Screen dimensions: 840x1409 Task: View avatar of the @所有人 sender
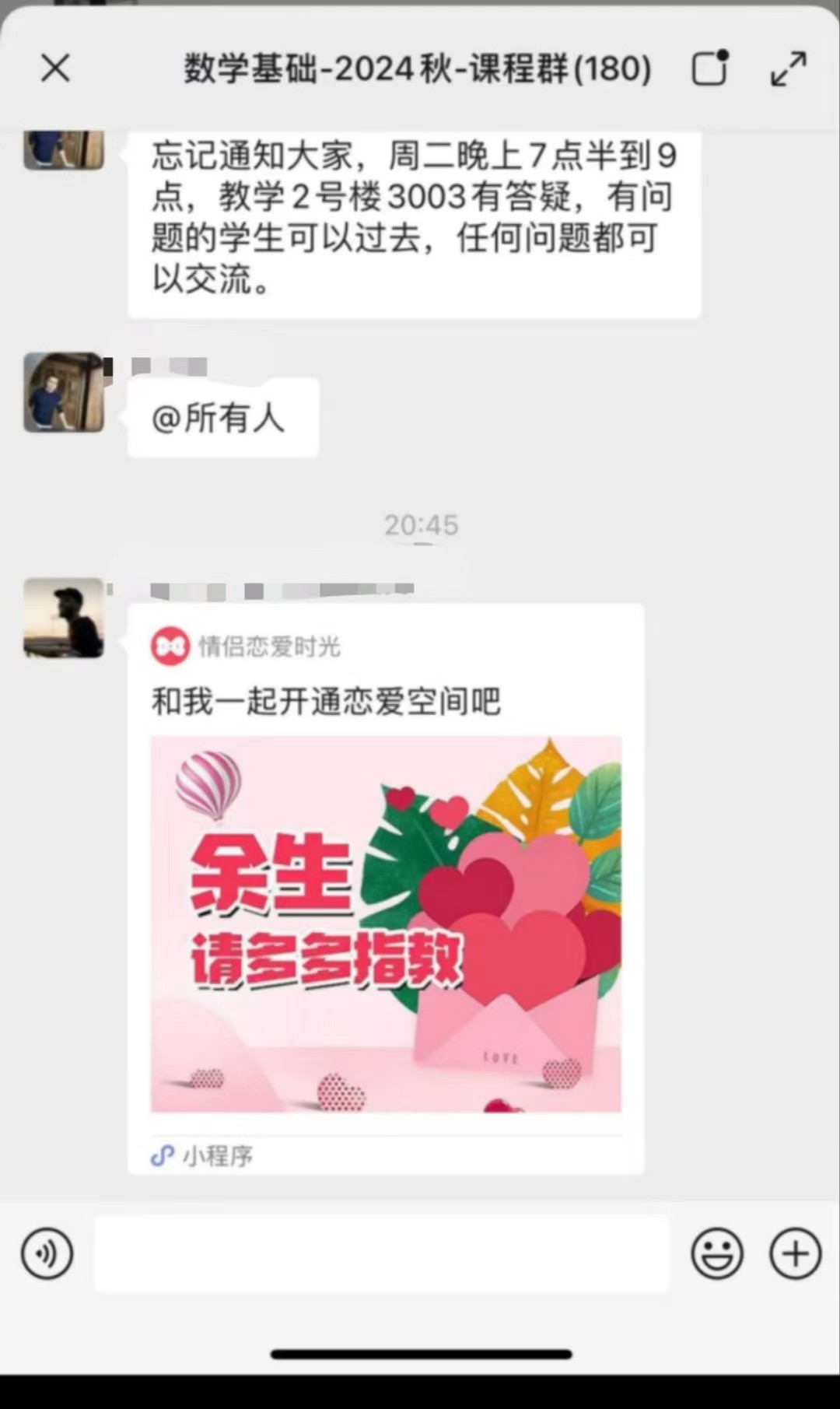point(64,392)
